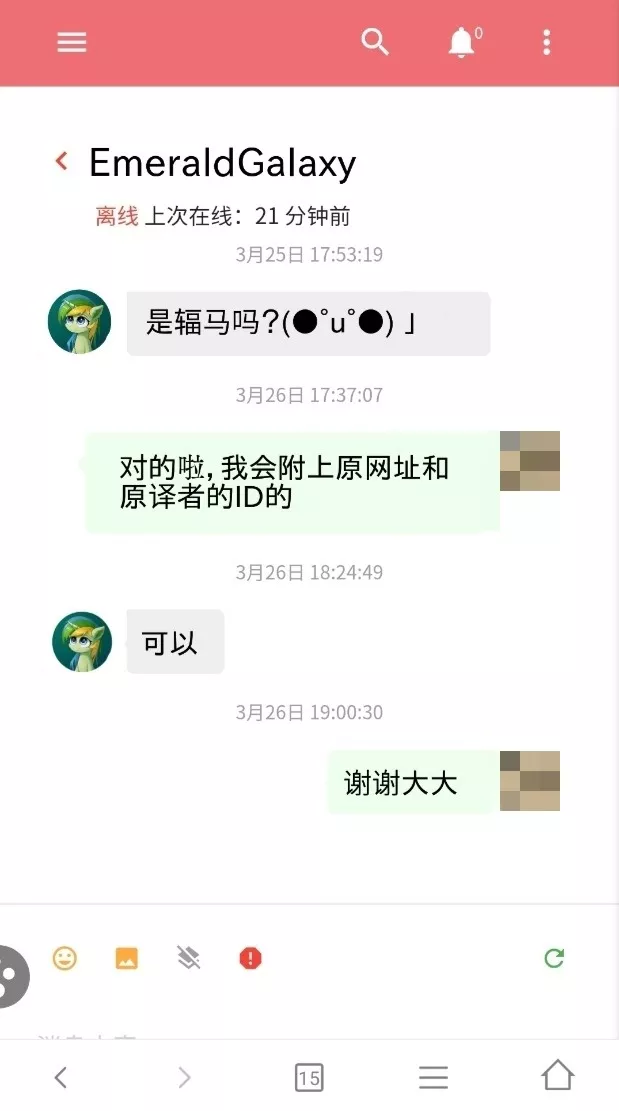The image size is (619, 1111).
Task: Tap the red report icon
Action: (250, 958)
